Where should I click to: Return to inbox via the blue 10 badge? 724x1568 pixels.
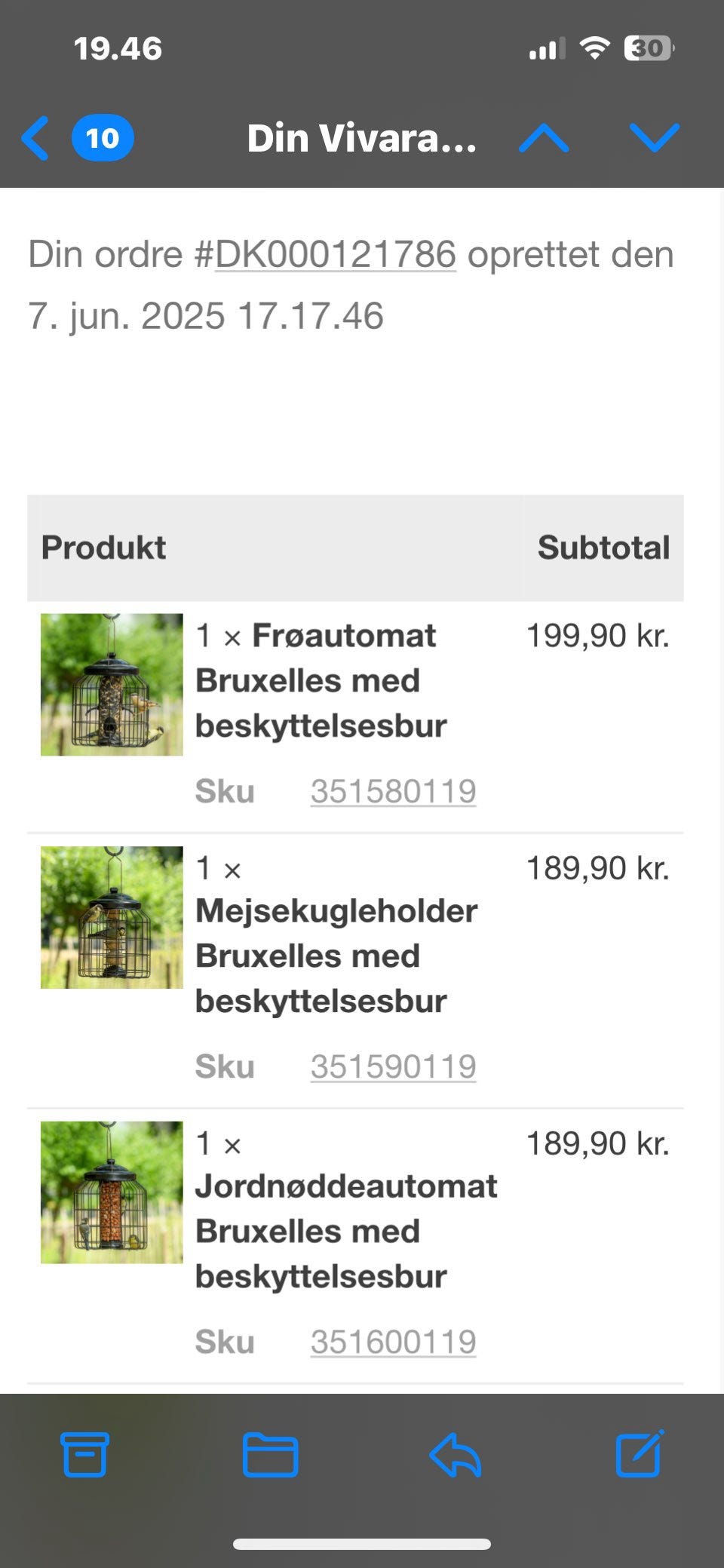[102, 137]
